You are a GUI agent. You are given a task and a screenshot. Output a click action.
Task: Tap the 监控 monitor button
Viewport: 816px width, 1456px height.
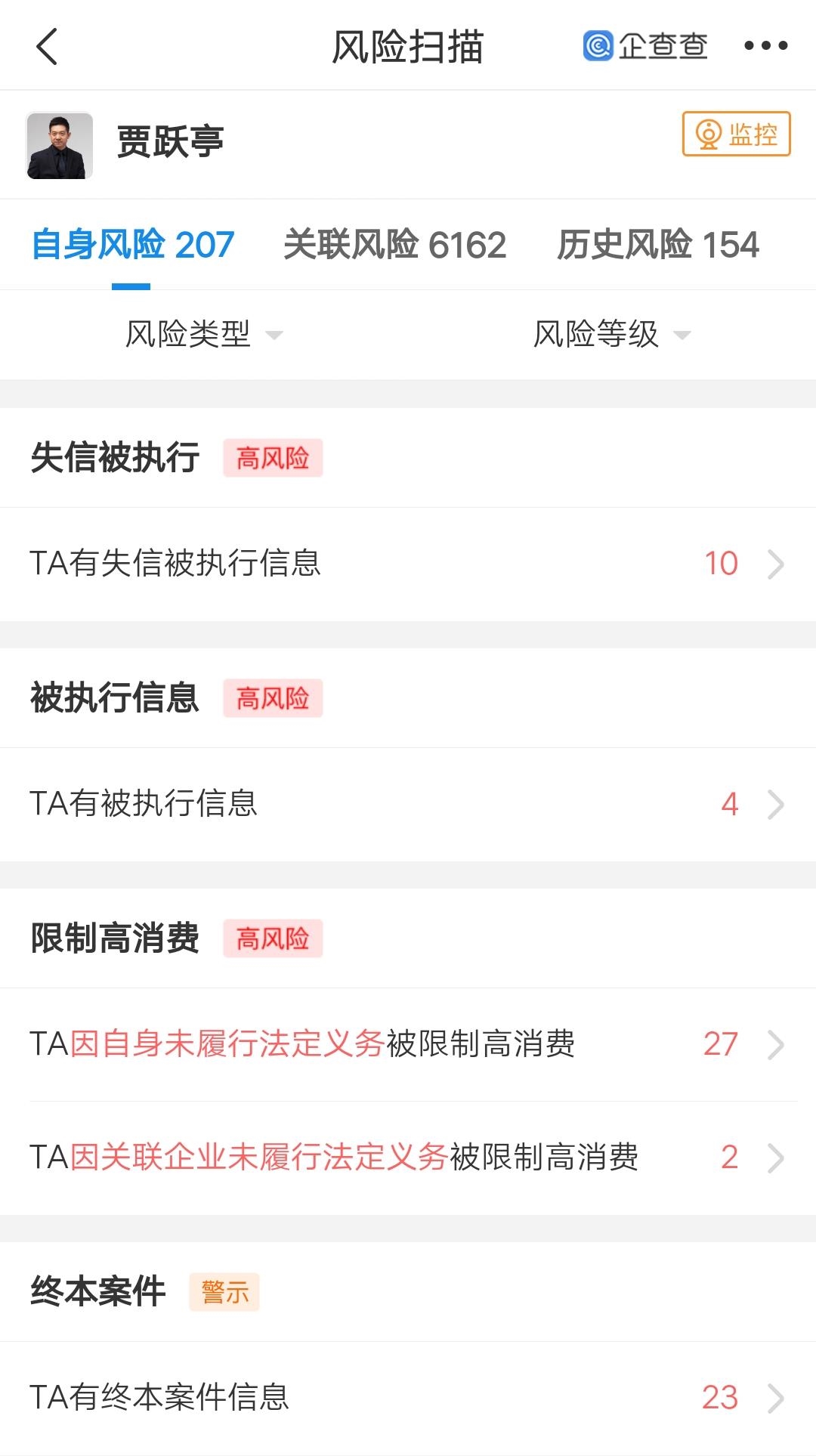click(736, 134)
